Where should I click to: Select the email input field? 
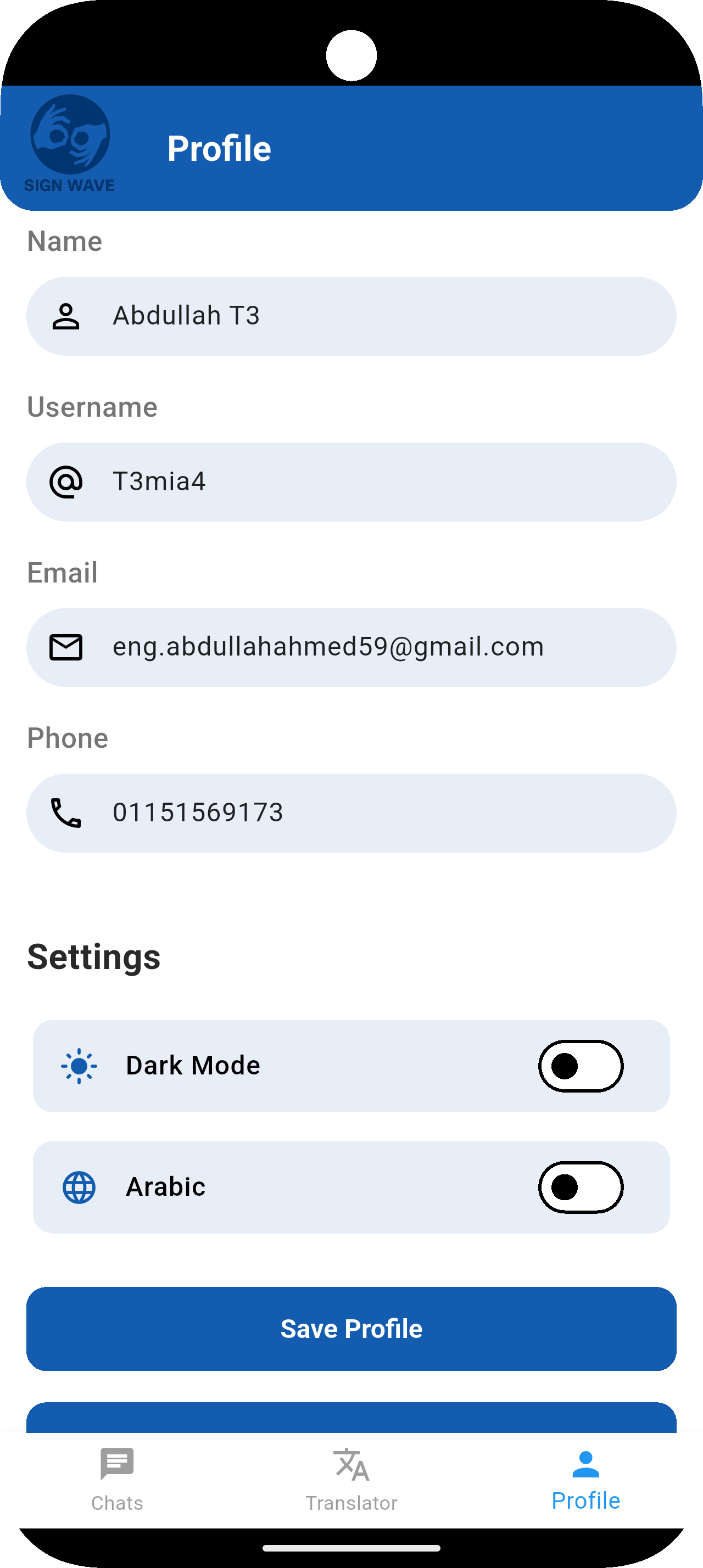[351, 646]
